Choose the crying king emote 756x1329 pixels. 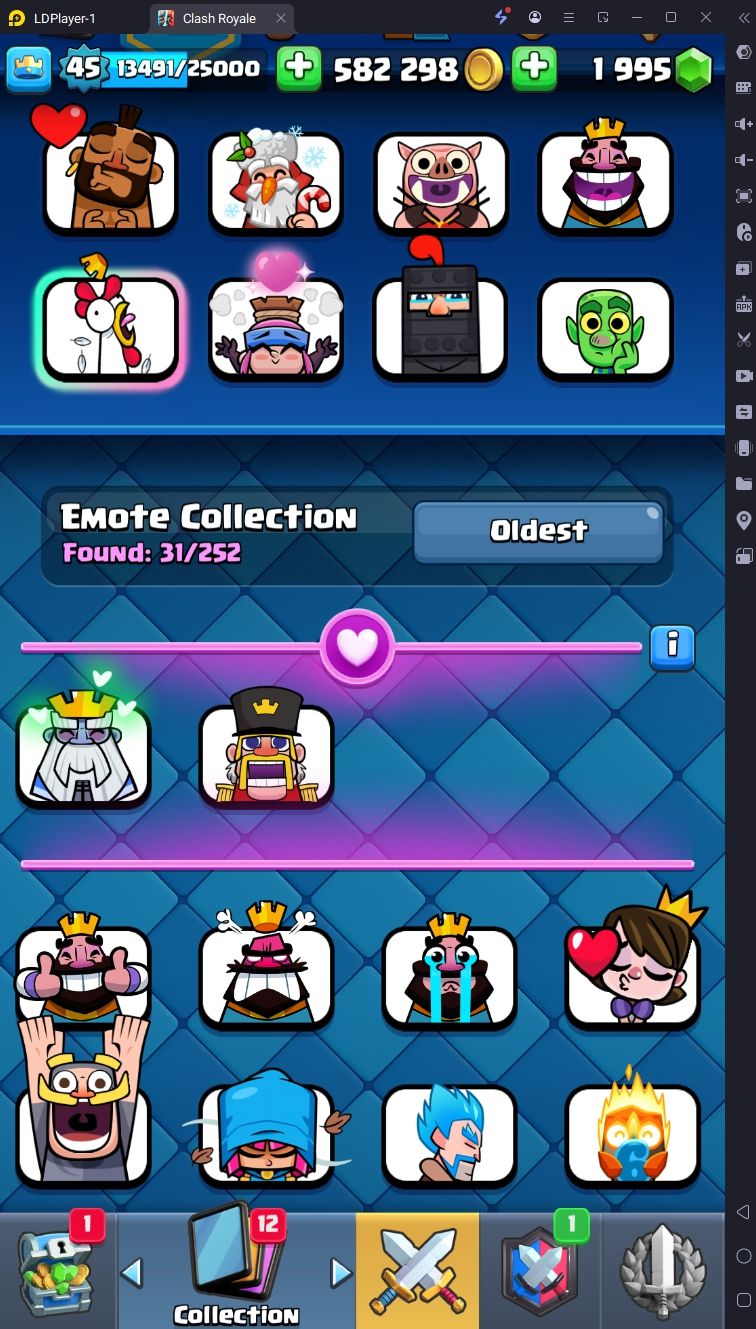click(x=449, y=976)
